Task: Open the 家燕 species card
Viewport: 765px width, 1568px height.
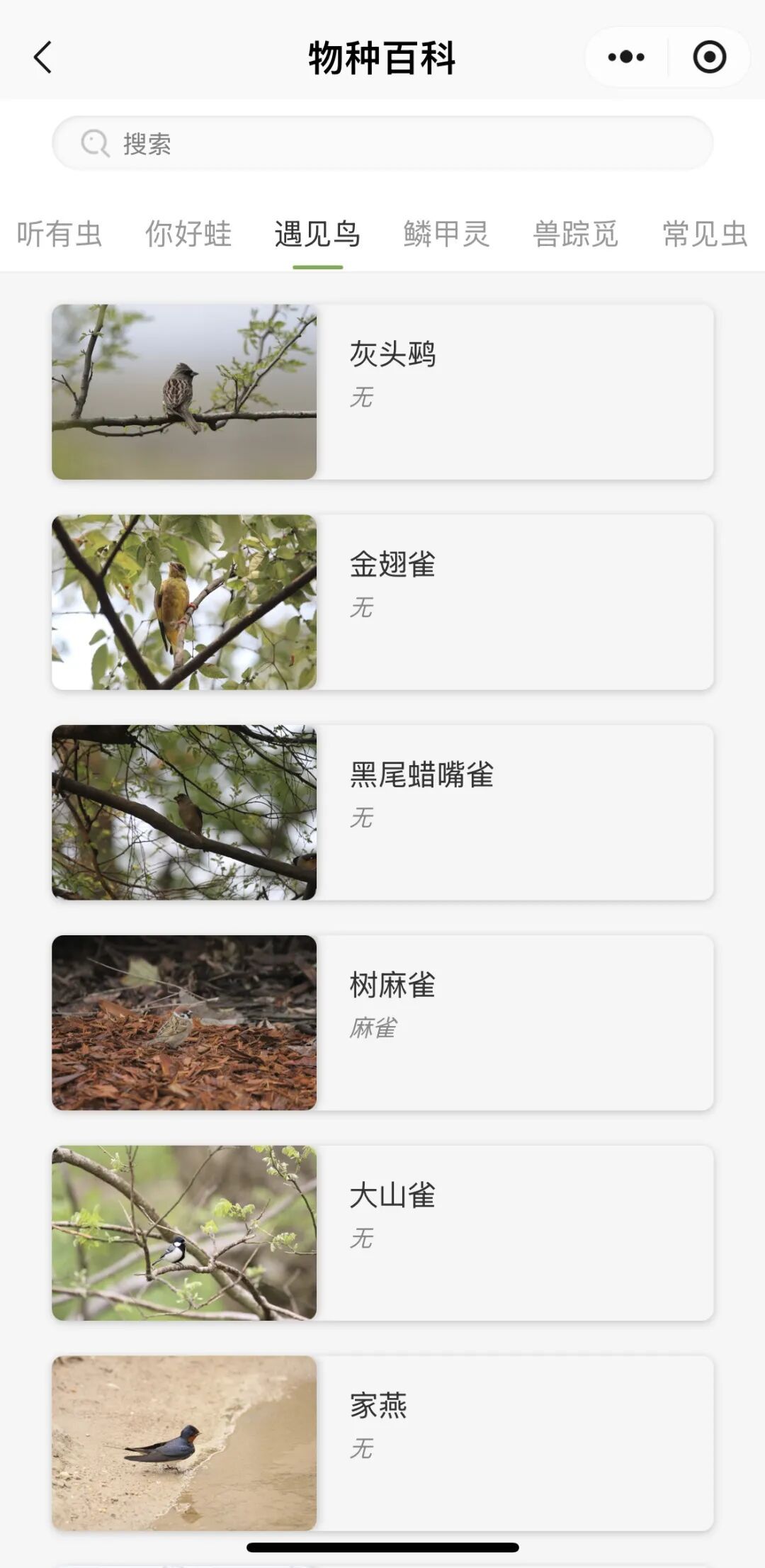Action: [382, 1443]
